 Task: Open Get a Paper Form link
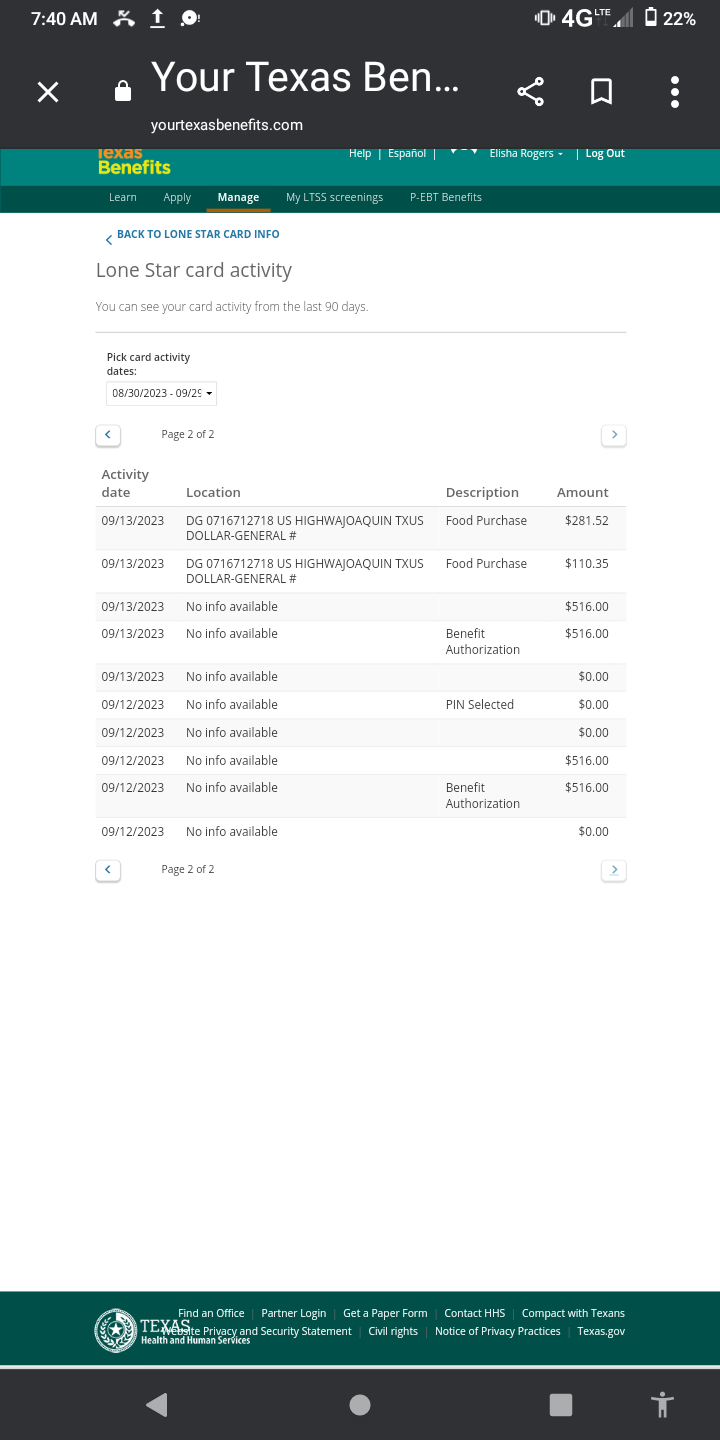385,1313
